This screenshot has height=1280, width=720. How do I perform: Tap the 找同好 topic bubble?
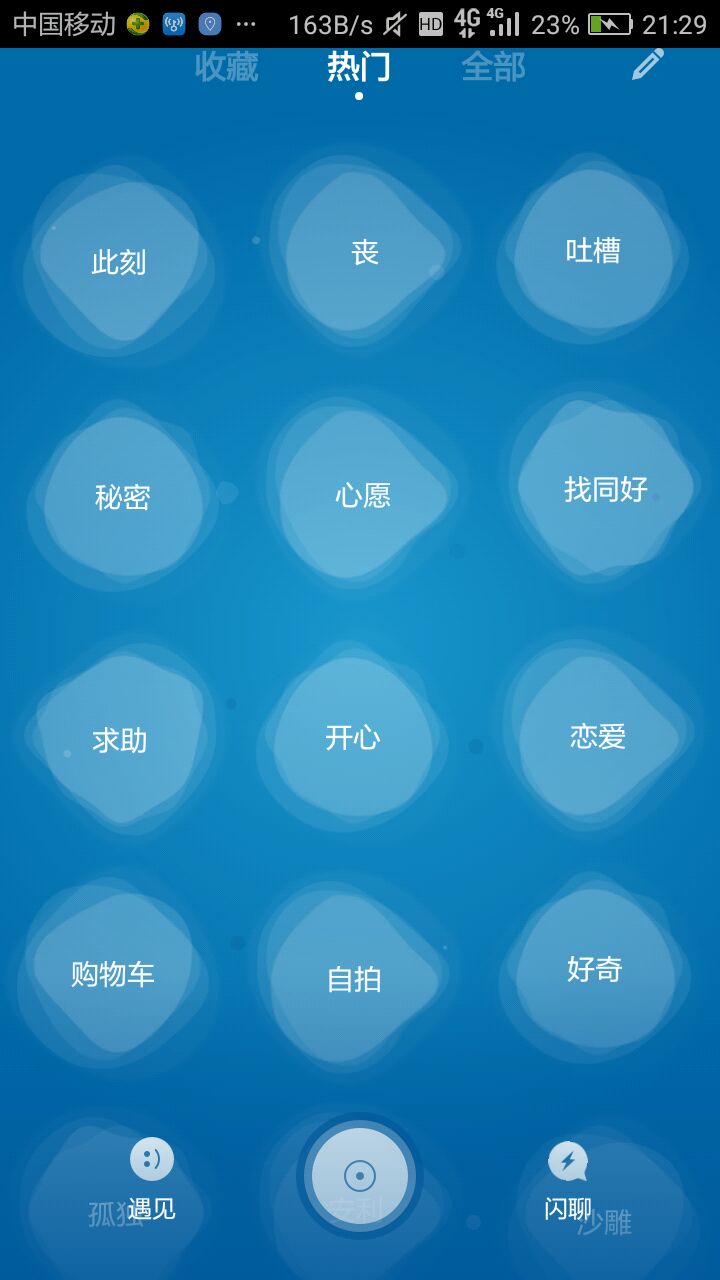(x=606, y=489)
